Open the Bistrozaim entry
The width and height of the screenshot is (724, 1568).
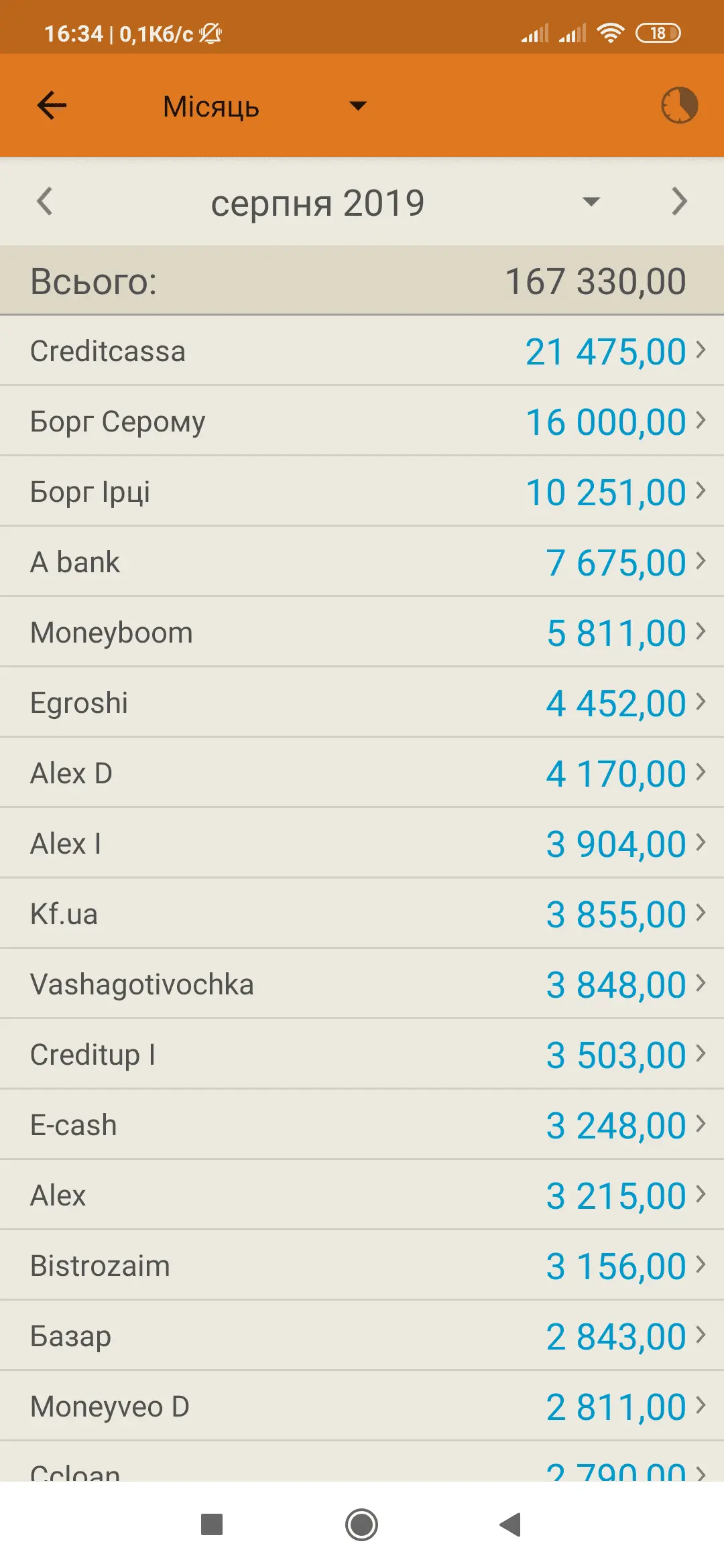[x=362, y=1265]
